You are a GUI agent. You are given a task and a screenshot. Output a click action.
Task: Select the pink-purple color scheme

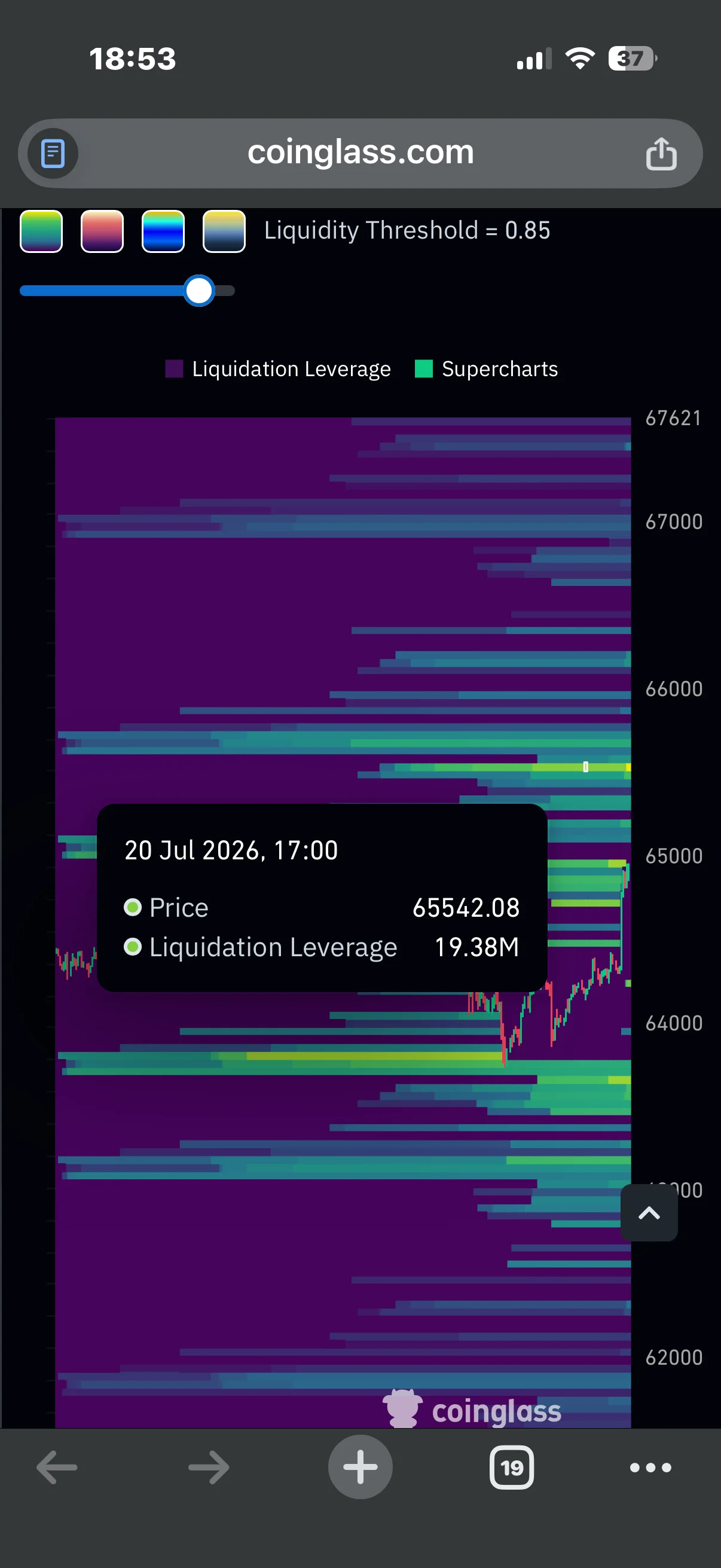click(102, 231)
